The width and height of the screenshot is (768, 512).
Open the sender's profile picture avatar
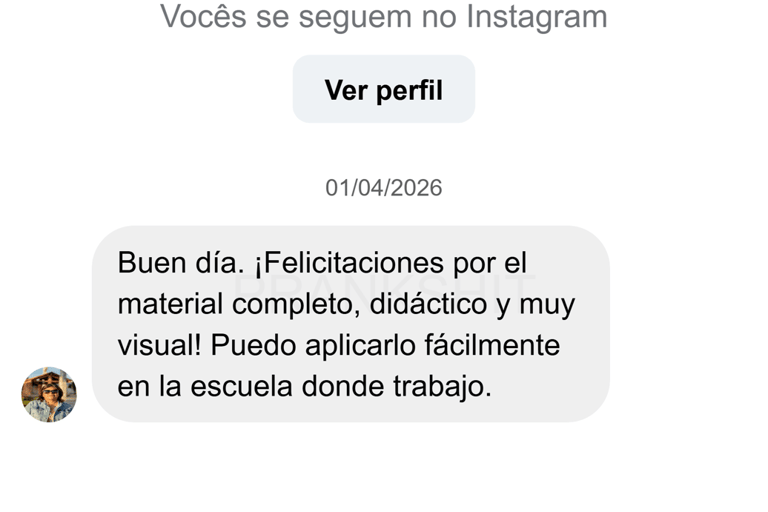pos(49,394)
